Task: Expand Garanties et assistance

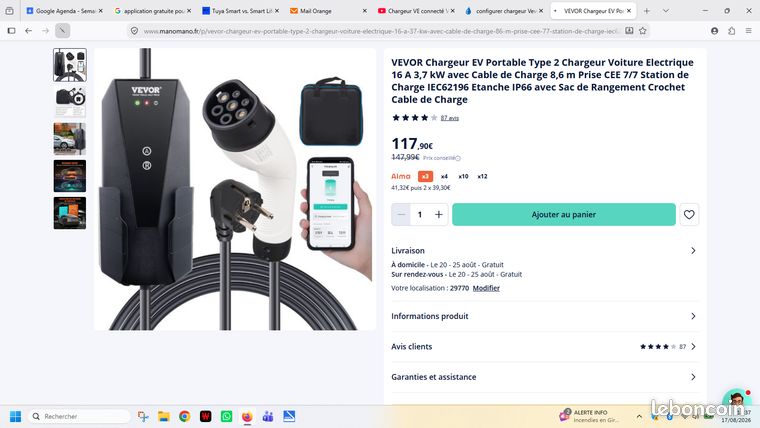Action: click(544, 377)
